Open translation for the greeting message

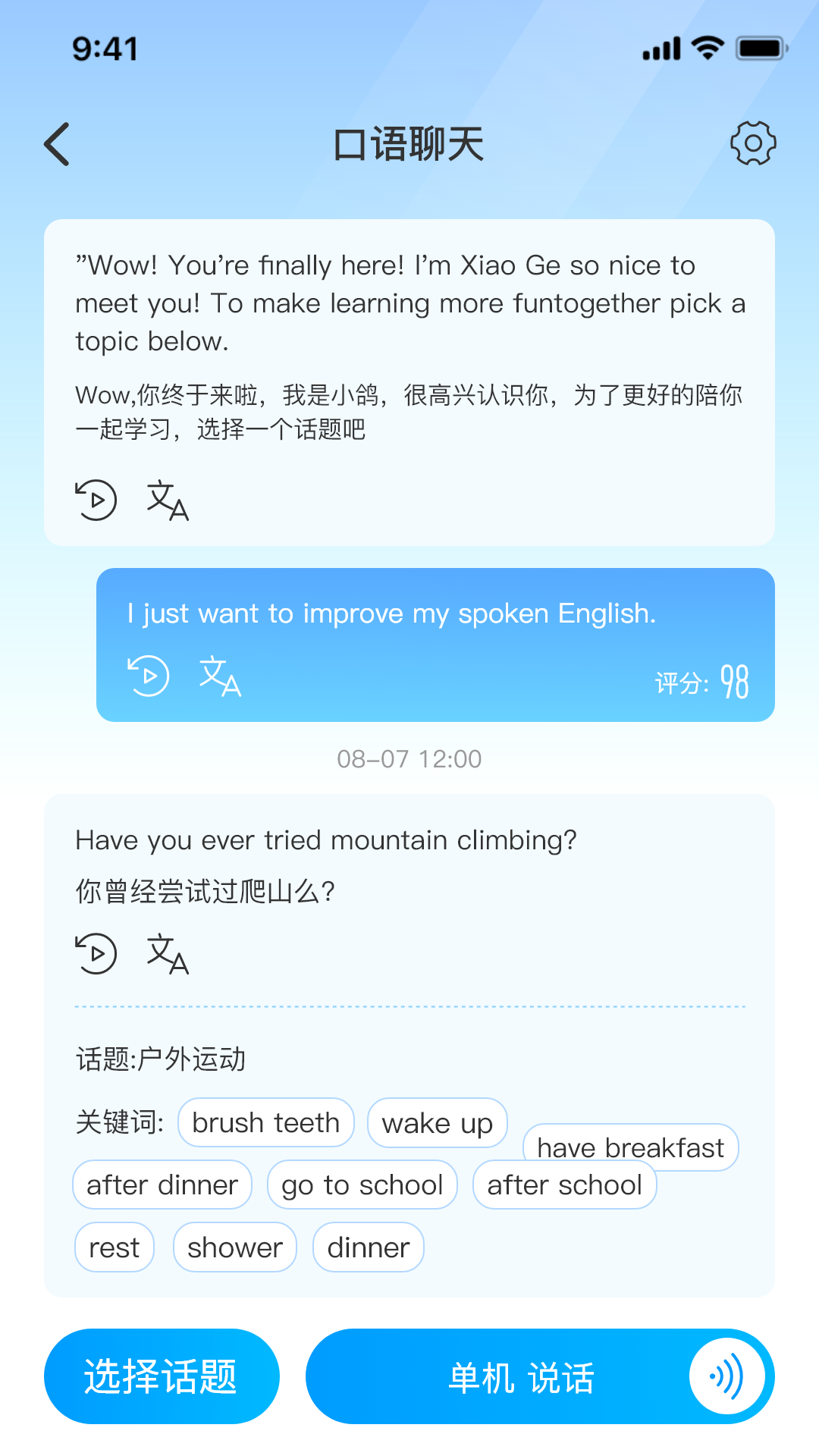(168, 500)
